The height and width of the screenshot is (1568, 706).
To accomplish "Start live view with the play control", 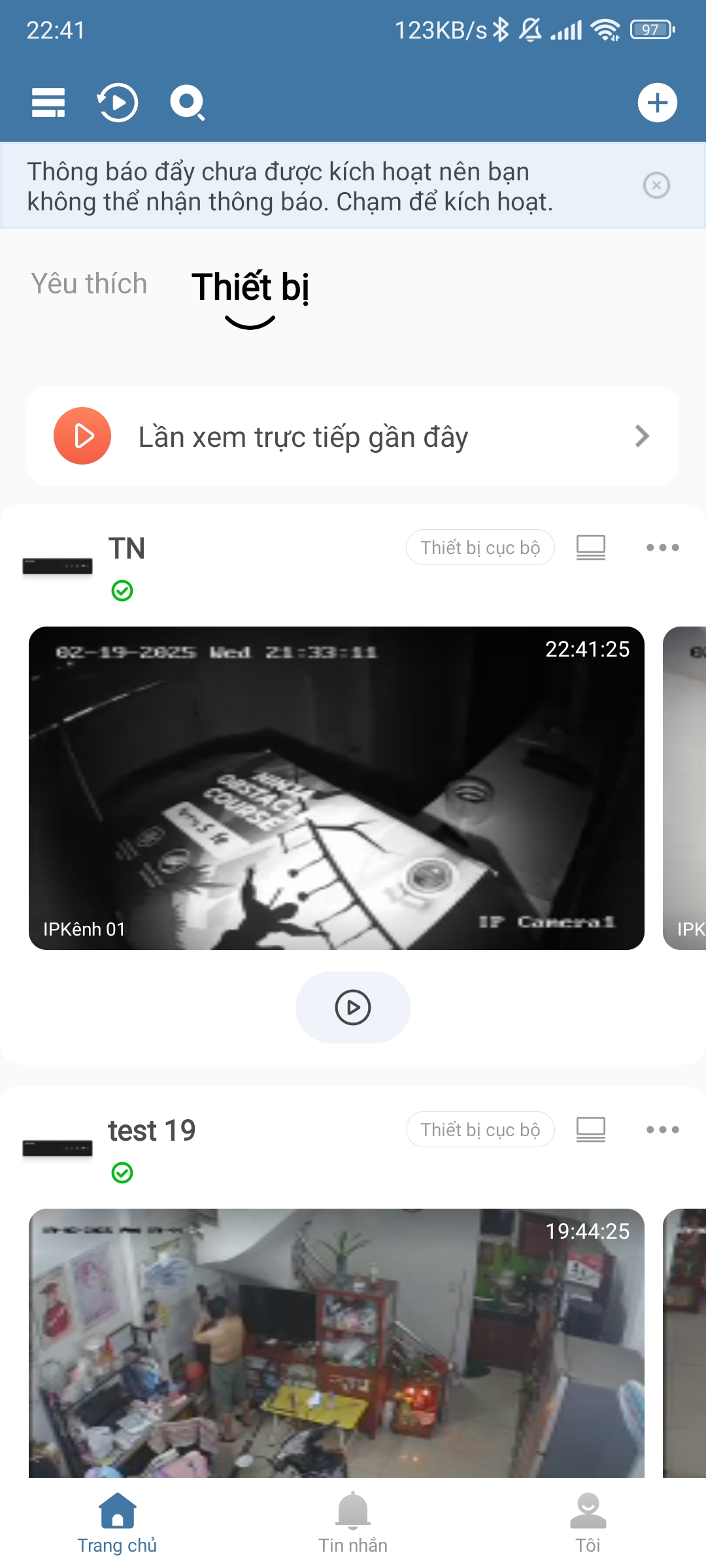I will point(353,1007).
